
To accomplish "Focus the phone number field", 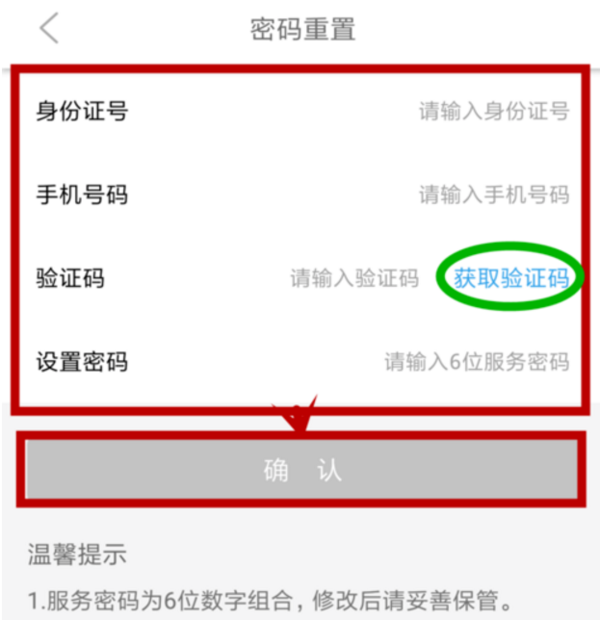I will (x=493, y=194).
